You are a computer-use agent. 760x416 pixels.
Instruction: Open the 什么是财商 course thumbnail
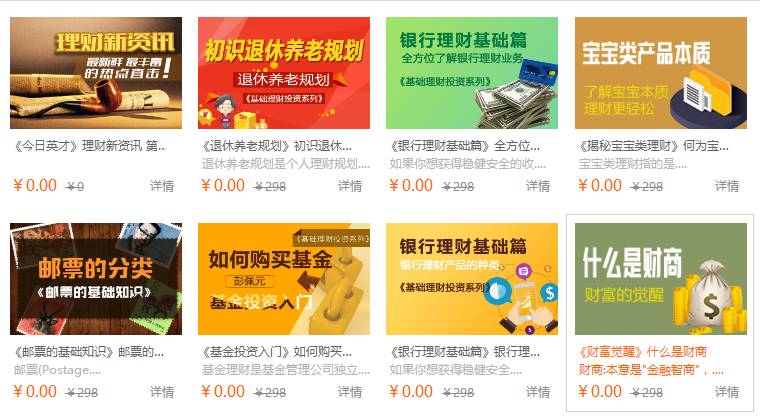click(660, 279)
